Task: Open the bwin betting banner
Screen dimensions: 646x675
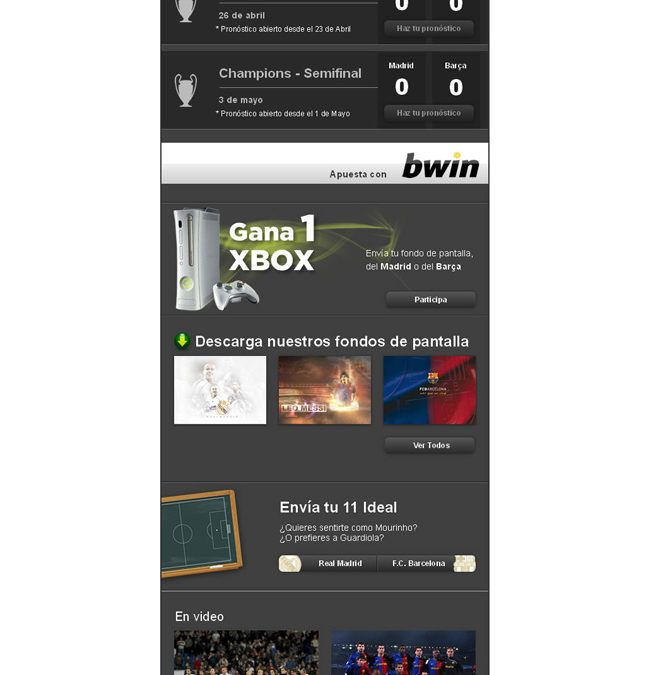Action: click(x=325, y=164)
